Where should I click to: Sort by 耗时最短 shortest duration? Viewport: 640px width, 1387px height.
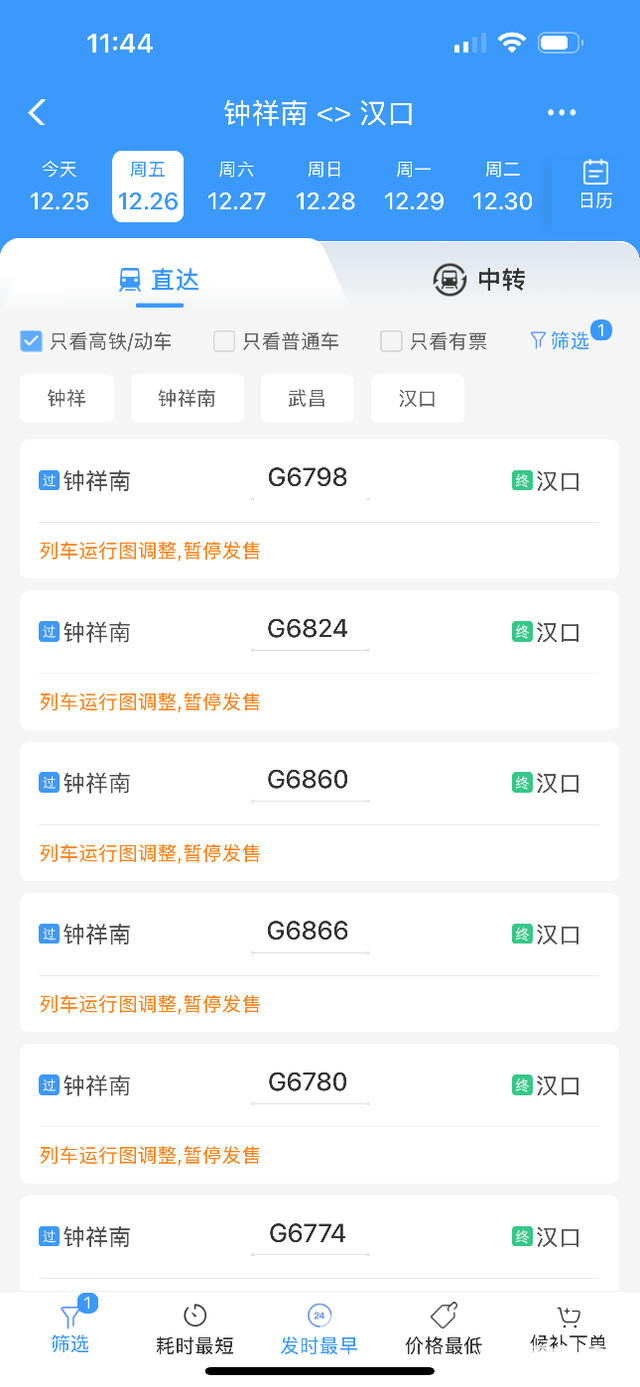pyautogui.click(x=195, y=1331)
